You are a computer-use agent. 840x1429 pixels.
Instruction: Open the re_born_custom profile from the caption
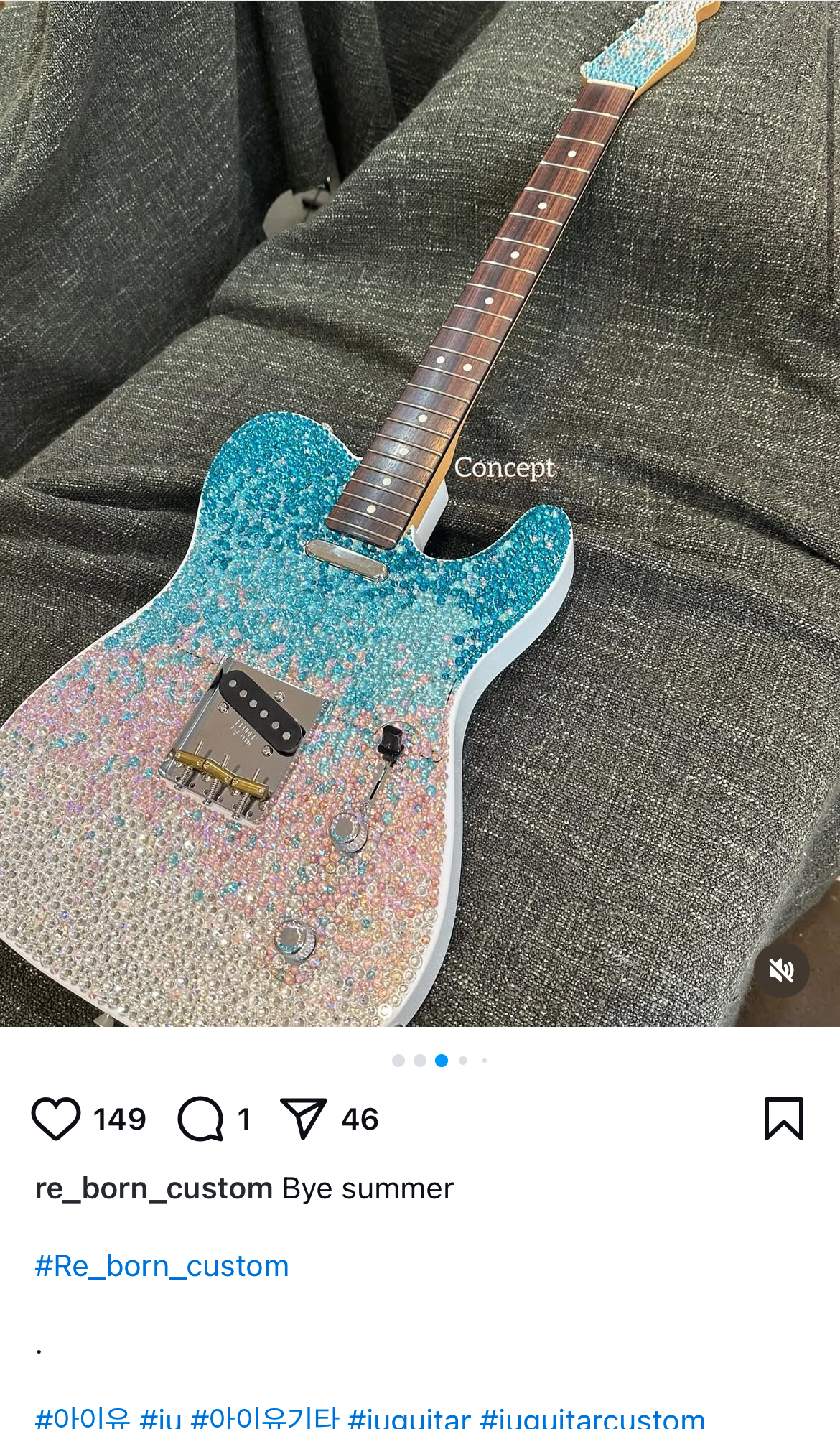[154, 1189]
